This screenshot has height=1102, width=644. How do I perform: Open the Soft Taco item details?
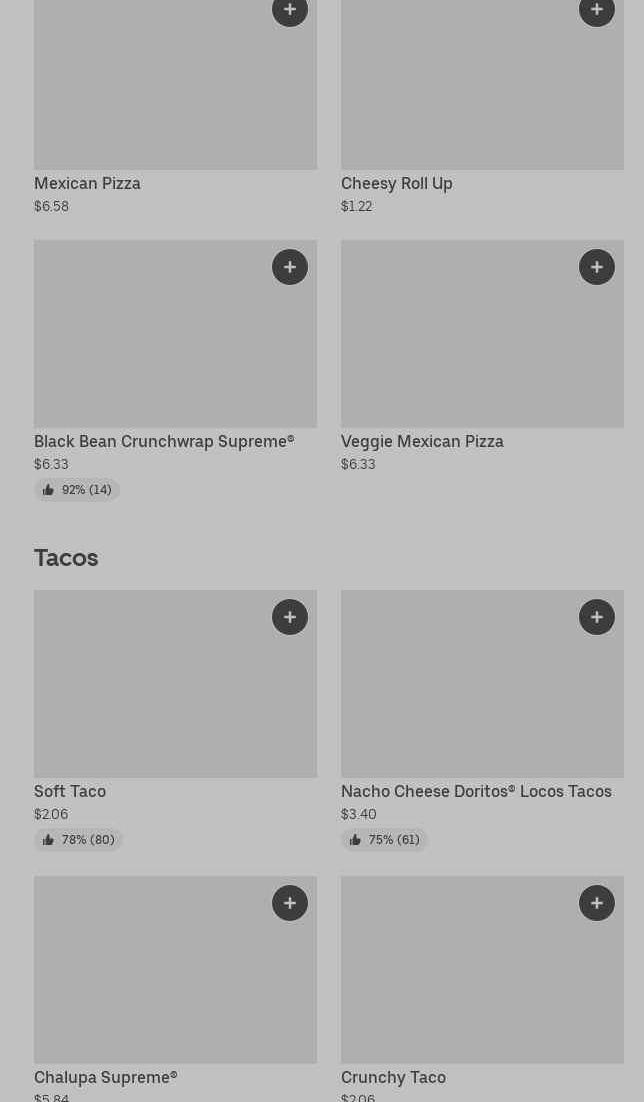pos(70,791)
